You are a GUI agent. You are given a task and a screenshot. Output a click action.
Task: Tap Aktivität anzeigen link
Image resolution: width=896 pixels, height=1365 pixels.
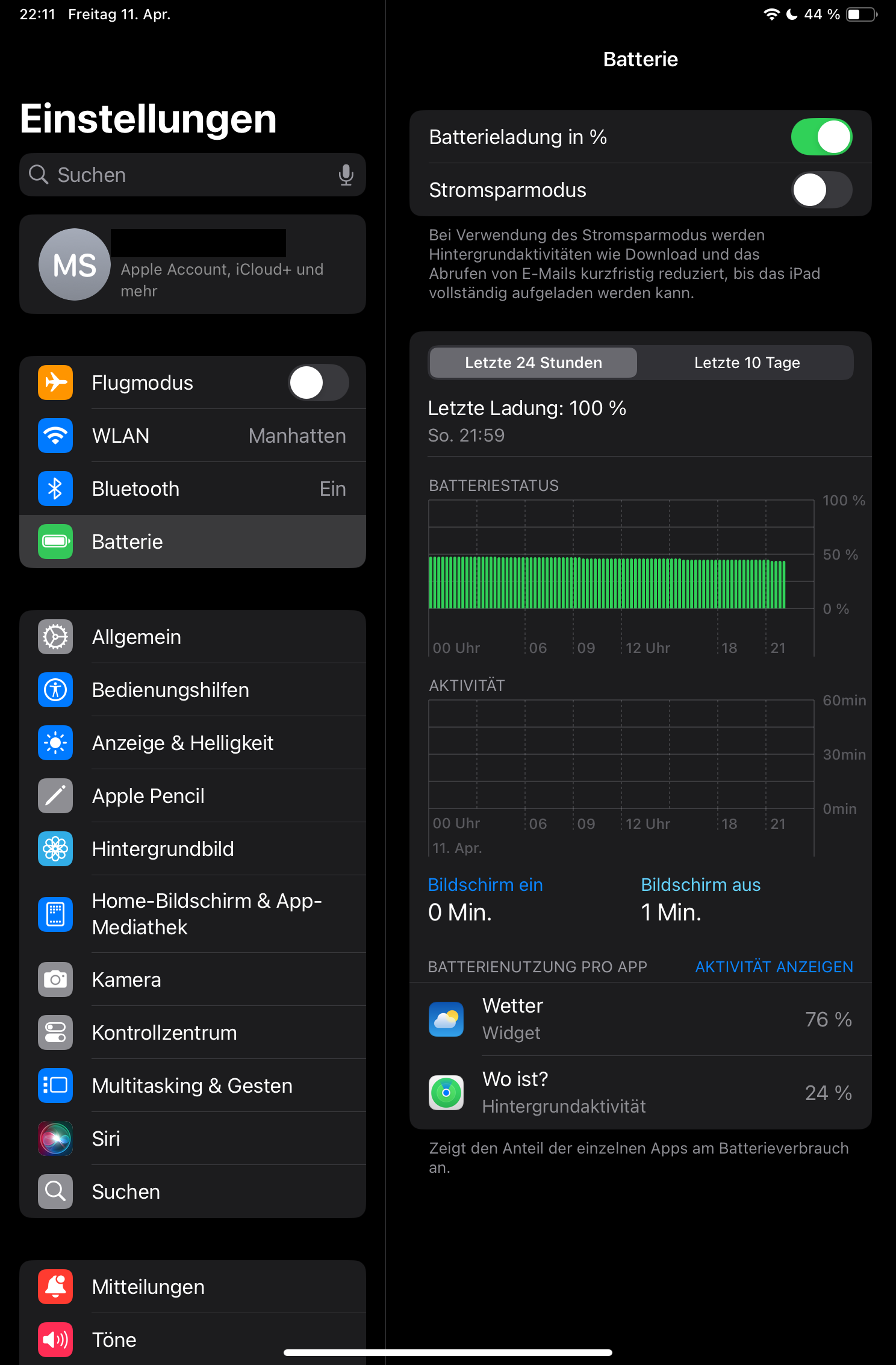(x=774, y=967)
